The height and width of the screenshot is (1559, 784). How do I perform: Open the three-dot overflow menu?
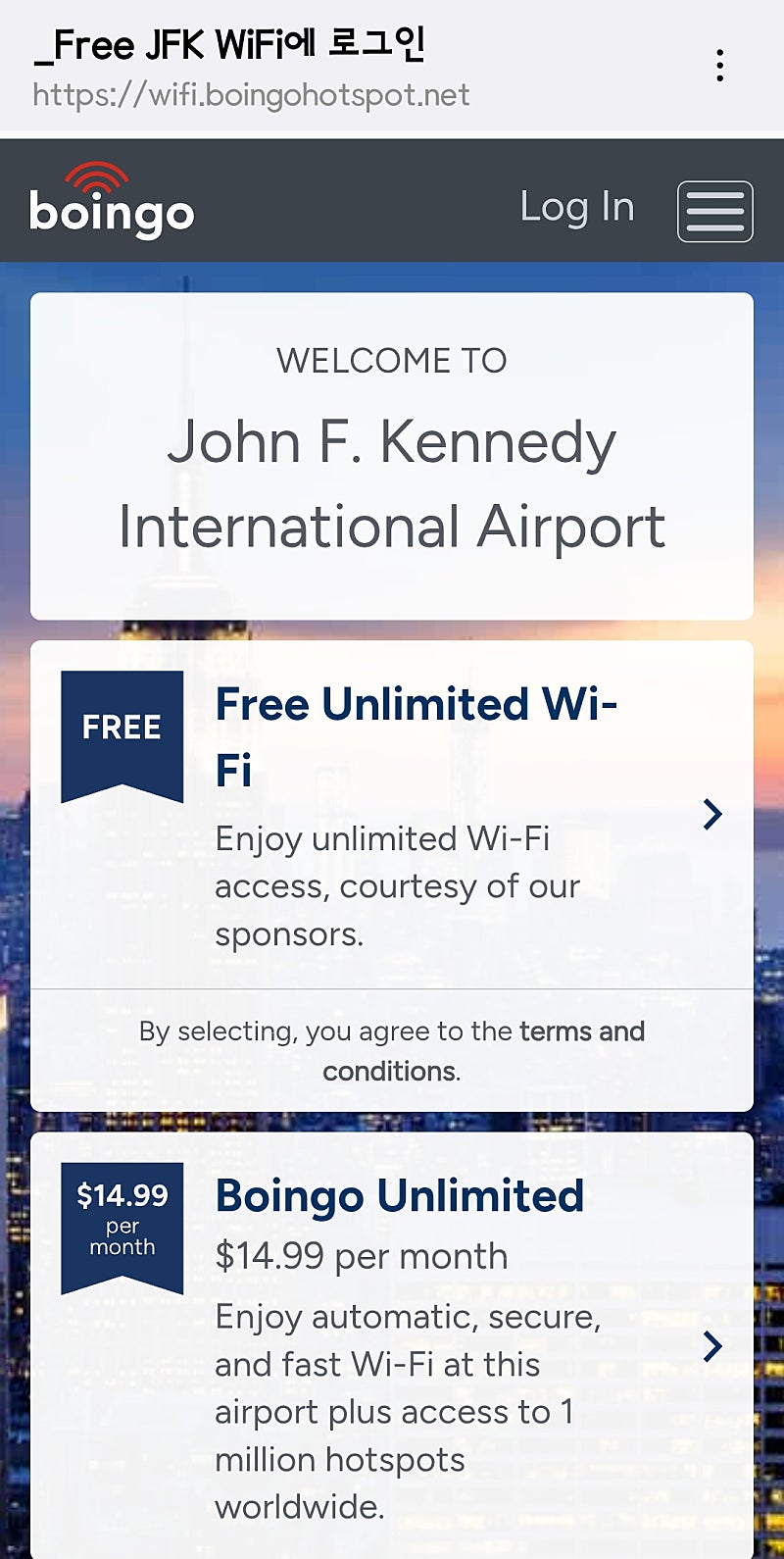click(x=720, y=66)
